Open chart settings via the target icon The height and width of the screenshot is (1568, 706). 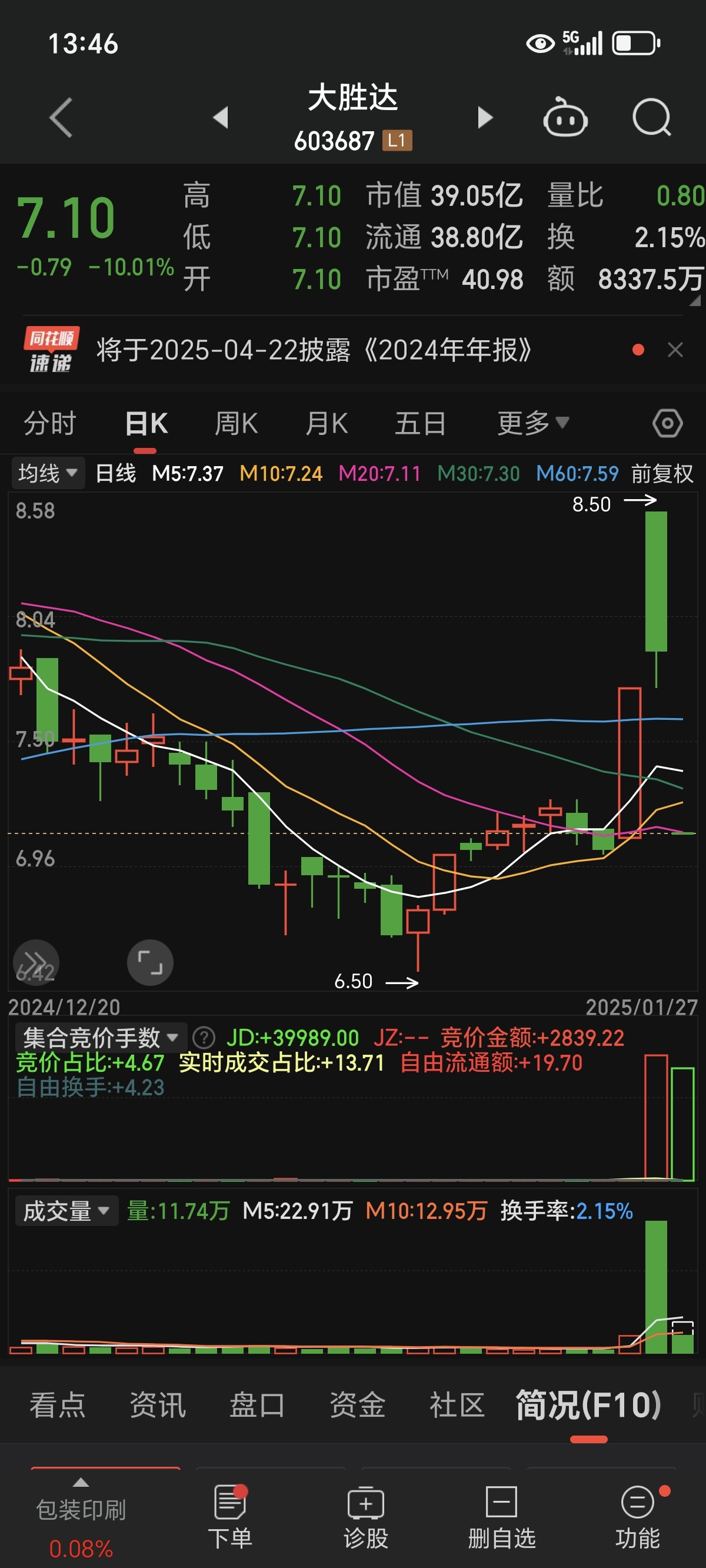[667, 422]
